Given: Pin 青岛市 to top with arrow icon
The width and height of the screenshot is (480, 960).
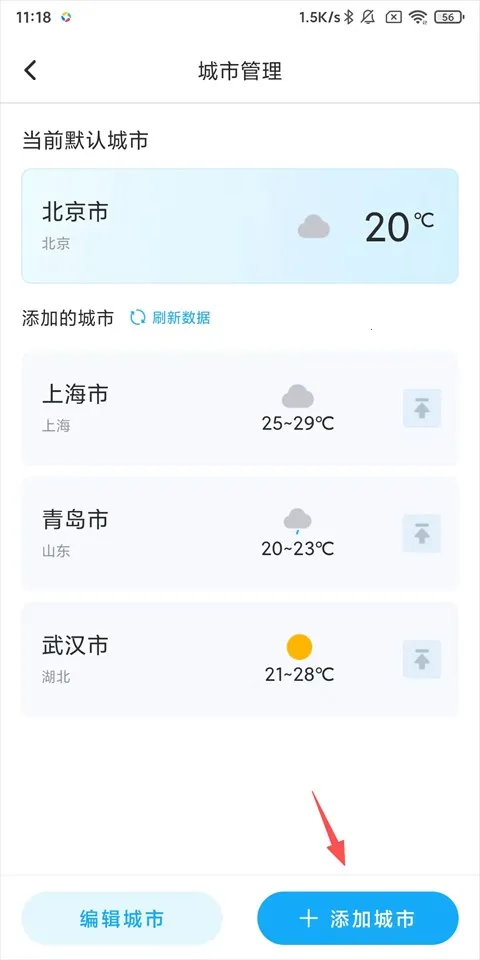Looking at the screenshot, I should click(422, 533).
